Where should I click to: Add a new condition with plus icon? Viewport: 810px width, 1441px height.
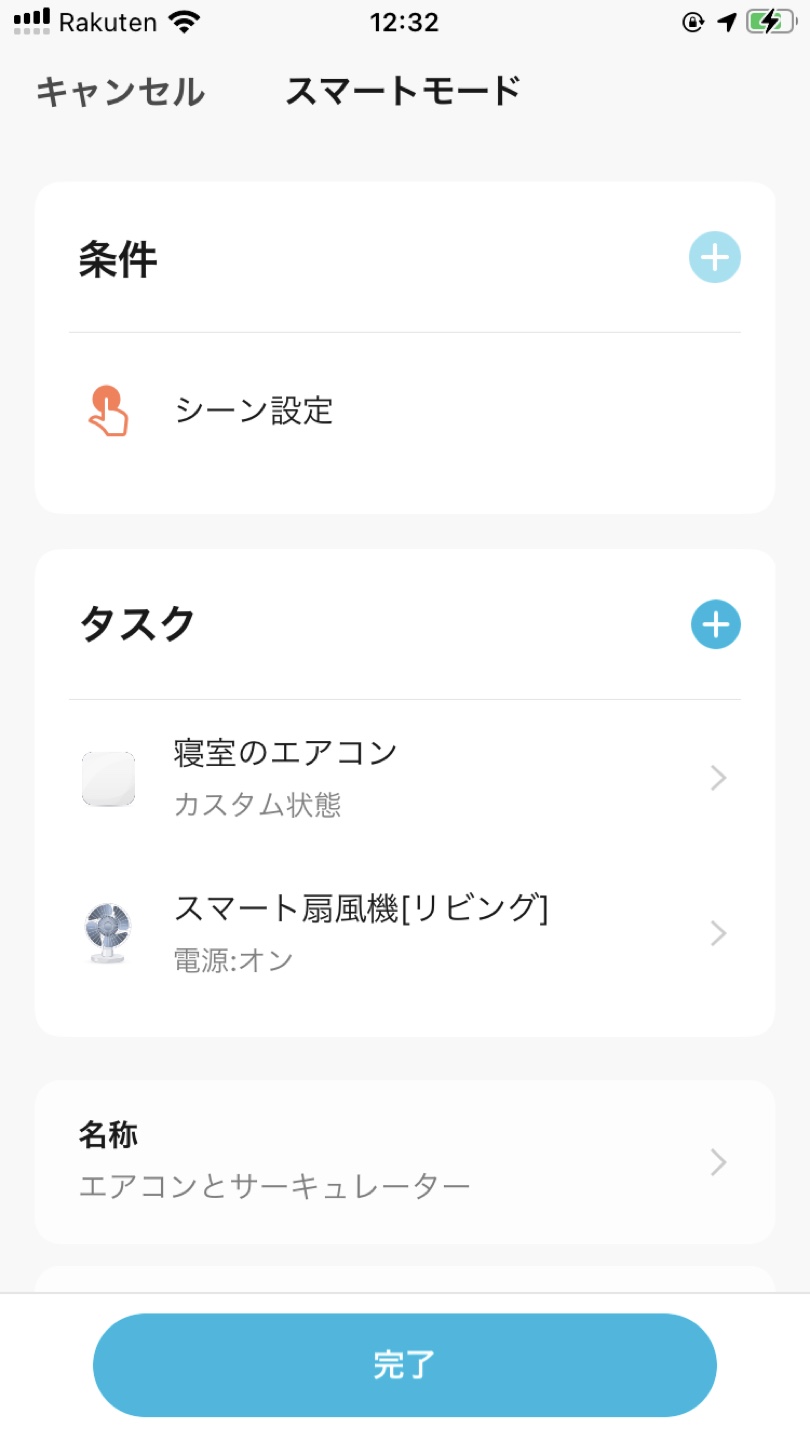pyautogui.click(x=715, y=258)
